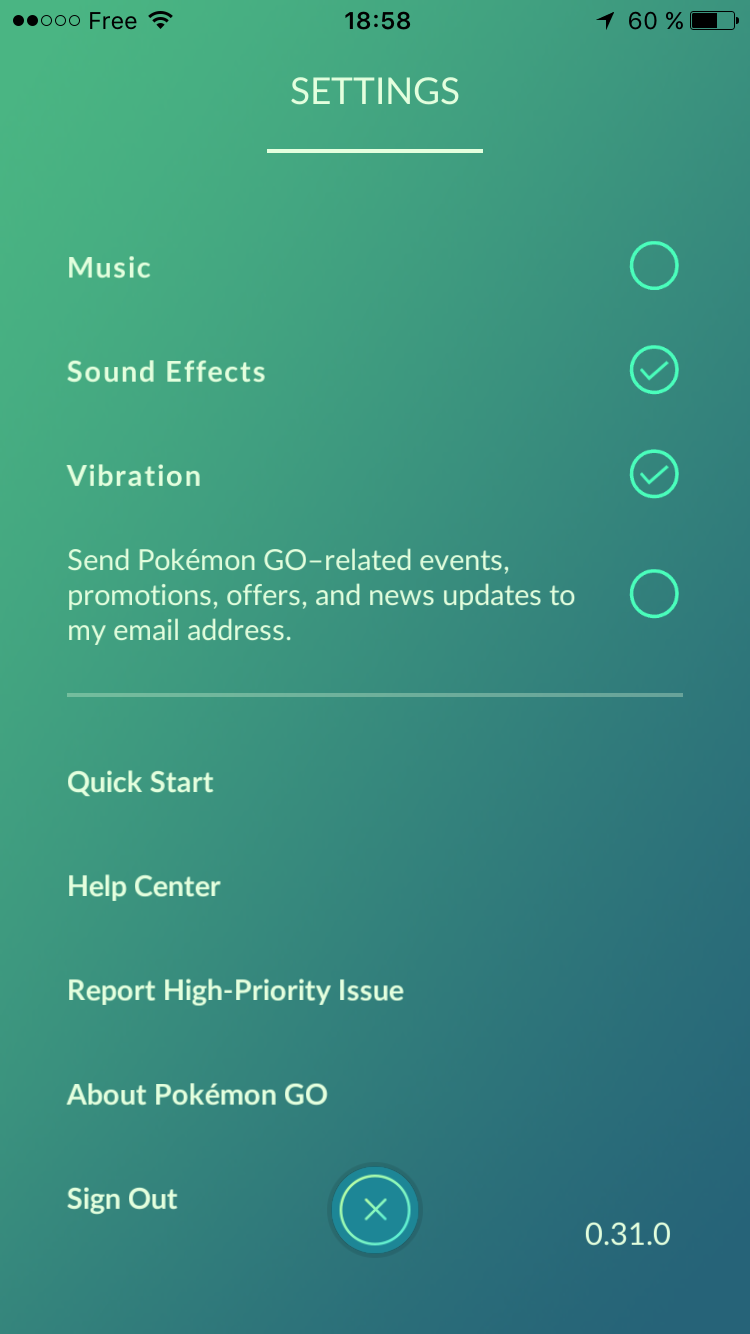
Task: Enable the Music checkbox
Action: tap(654, 267)
